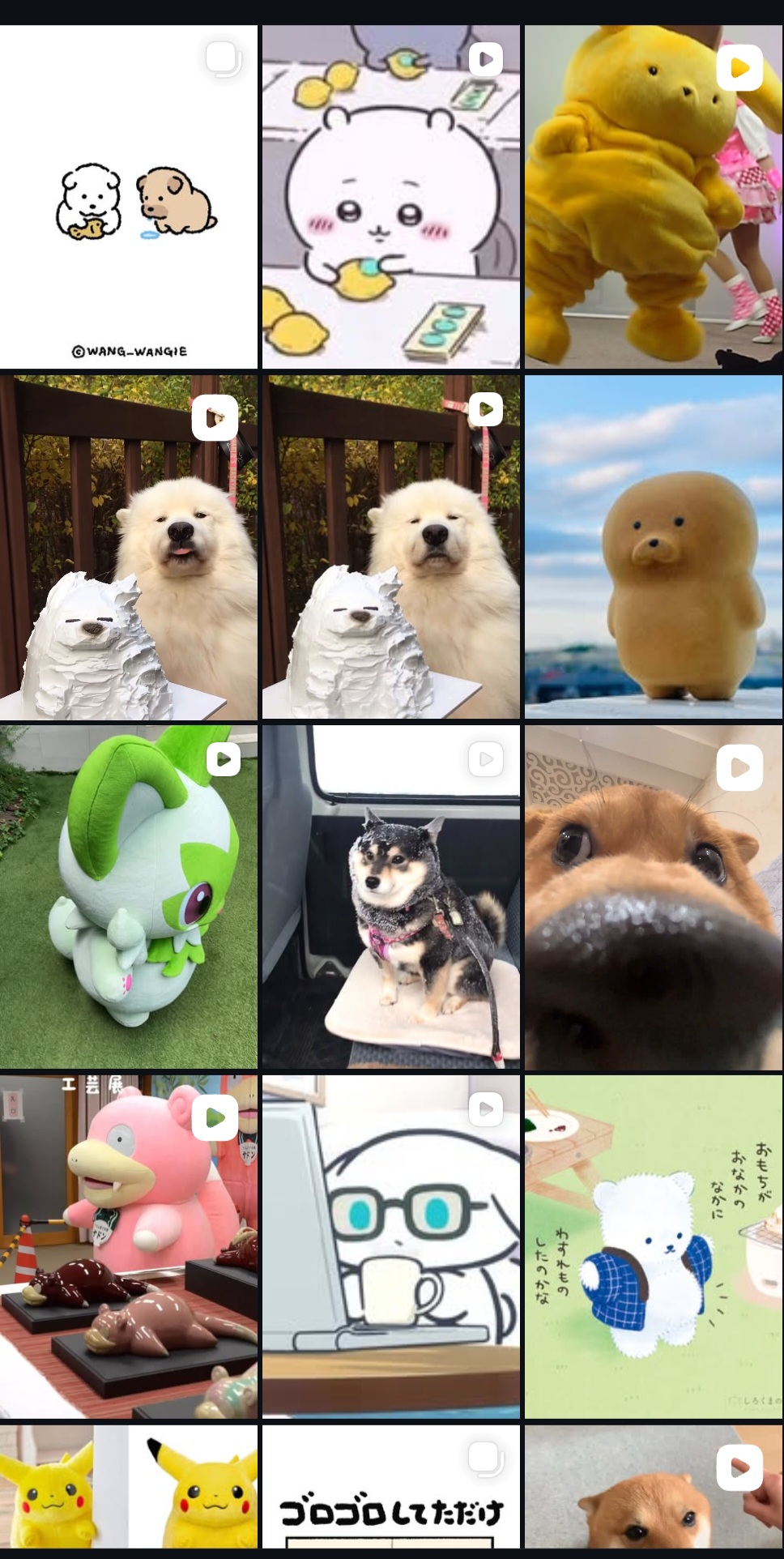Play the pink Slowpoke statue video

pos(129,1247)
